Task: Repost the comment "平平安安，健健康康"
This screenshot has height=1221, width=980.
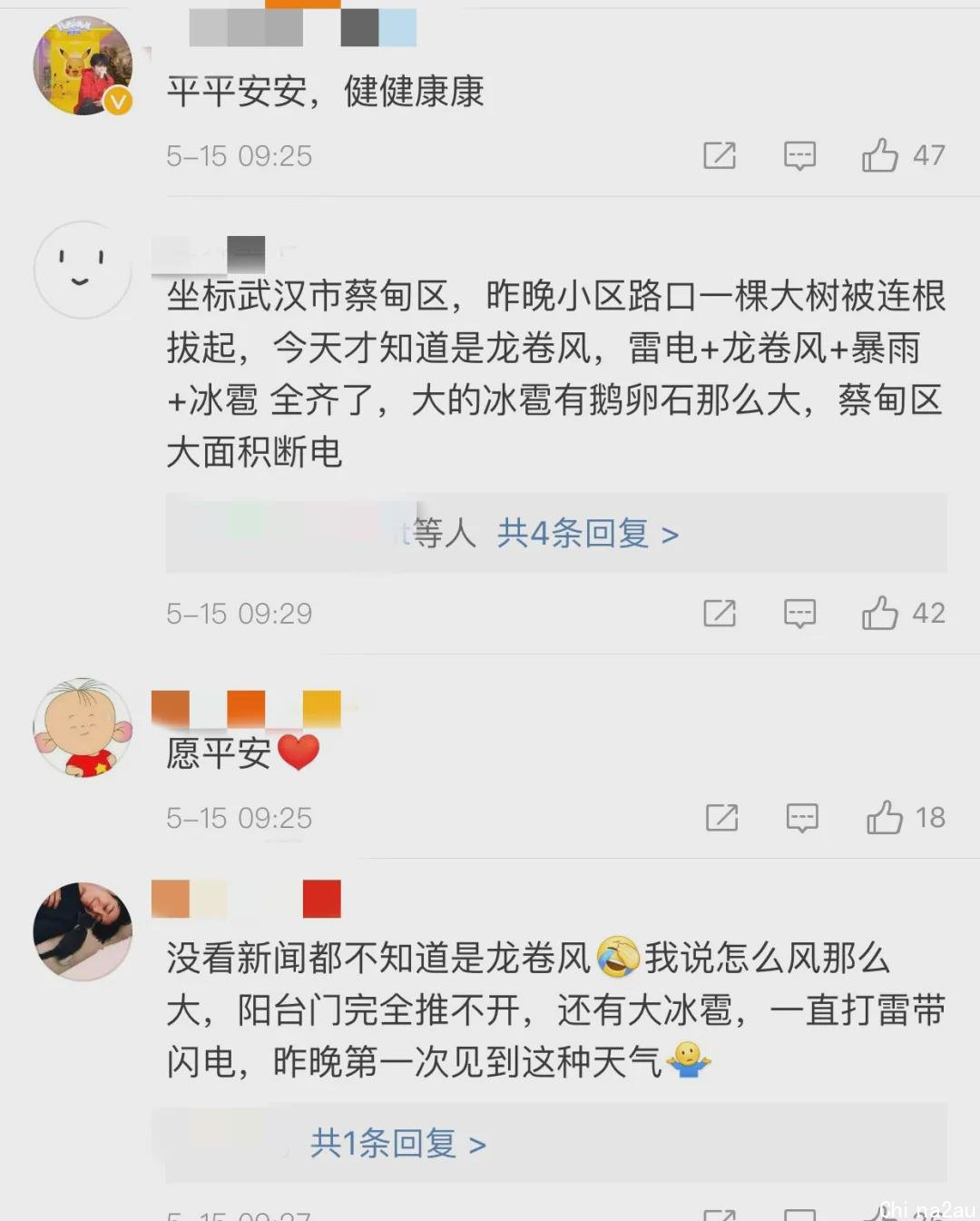Action: (x=720, y=155)
